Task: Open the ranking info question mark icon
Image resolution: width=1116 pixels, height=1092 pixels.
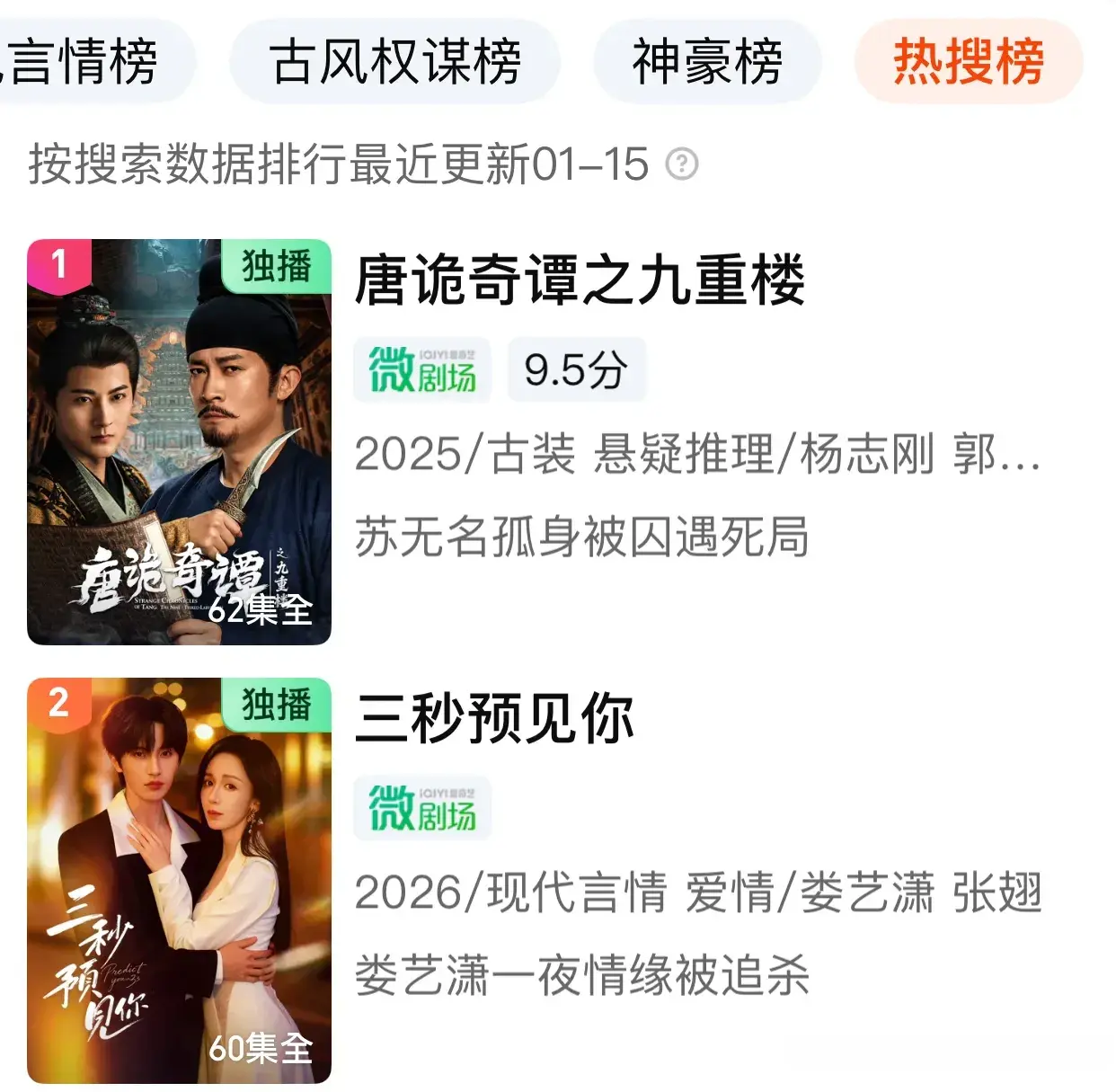Action: coord(682,164)
